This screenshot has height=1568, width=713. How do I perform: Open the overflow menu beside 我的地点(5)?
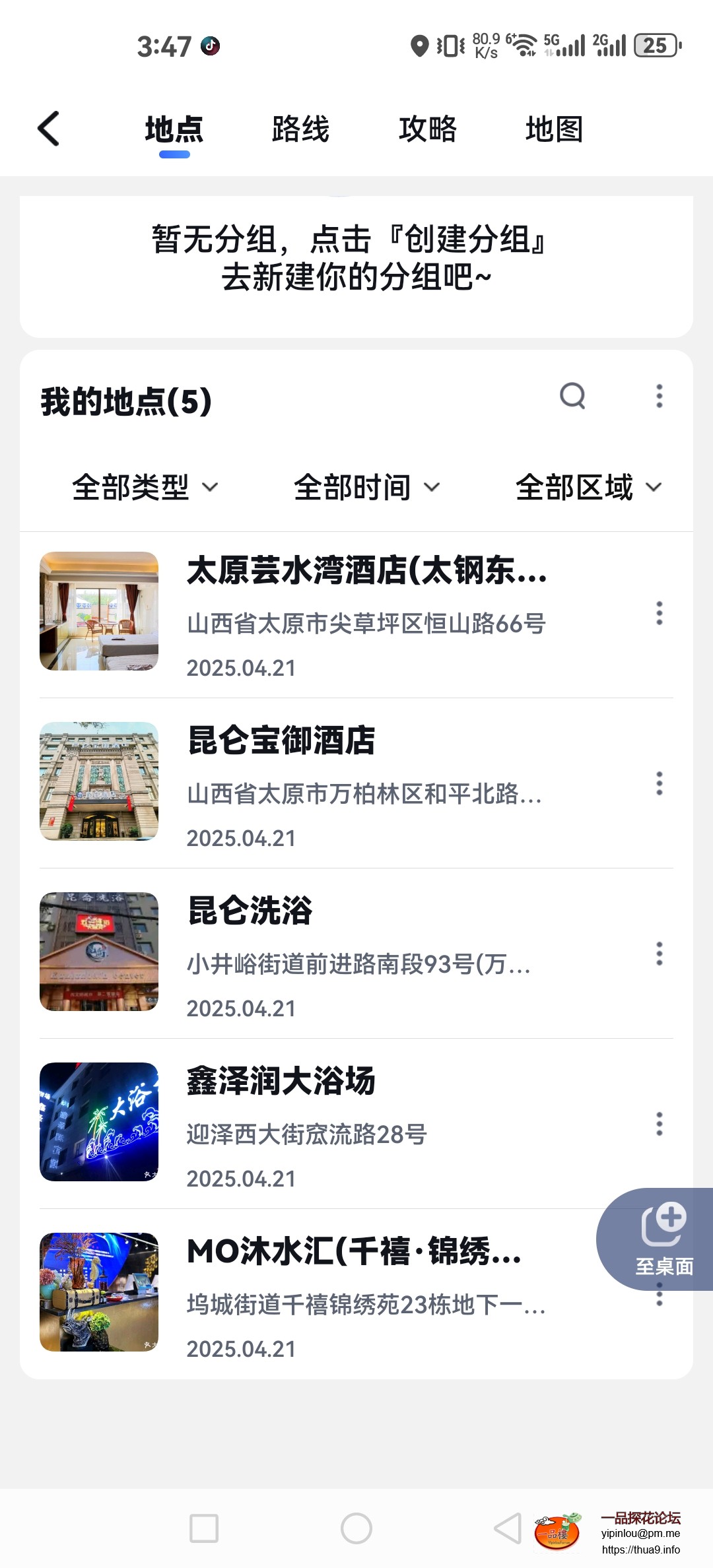[x=658, y=396]
